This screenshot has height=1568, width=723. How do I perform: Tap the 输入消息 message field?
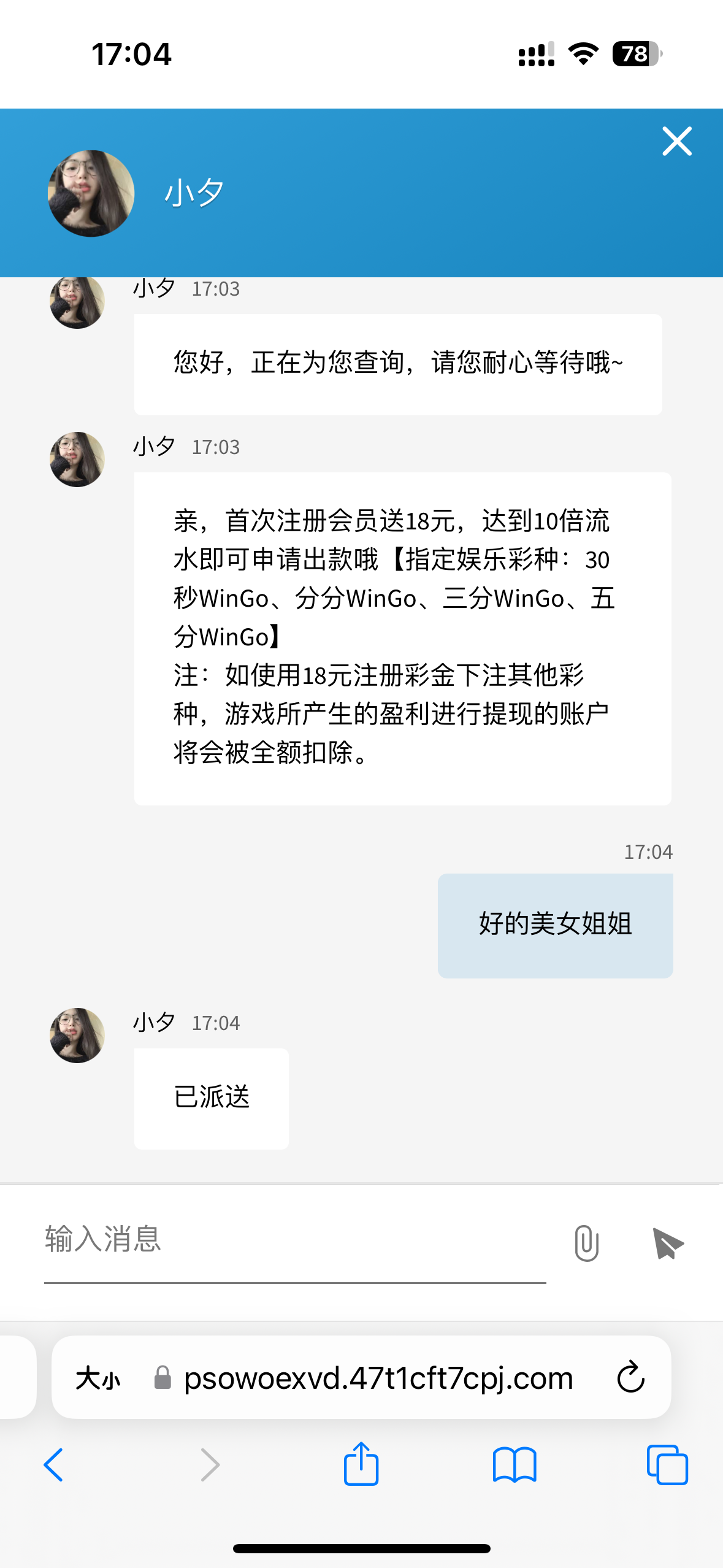294,1240
